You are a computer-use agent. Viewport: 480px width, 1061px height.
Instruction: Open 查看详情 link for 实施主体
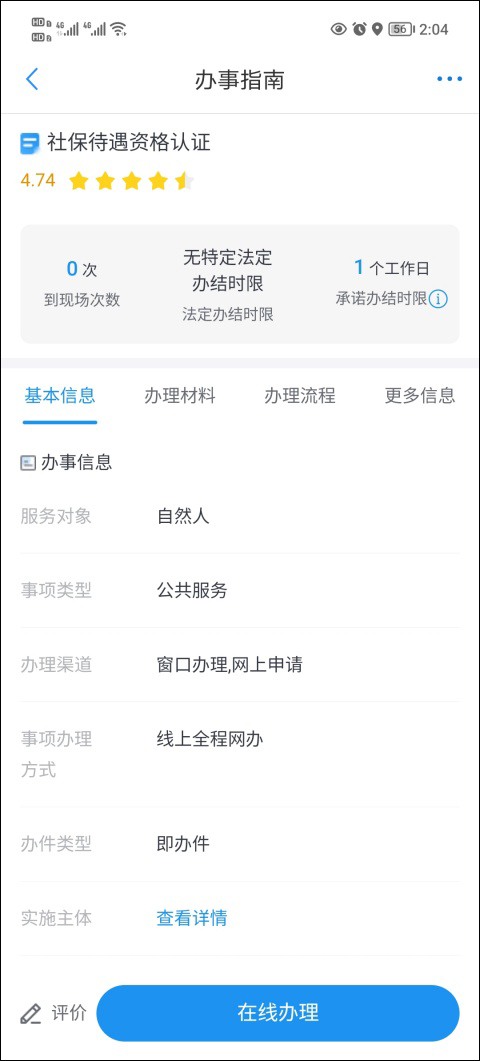click(x=192, y=918)
